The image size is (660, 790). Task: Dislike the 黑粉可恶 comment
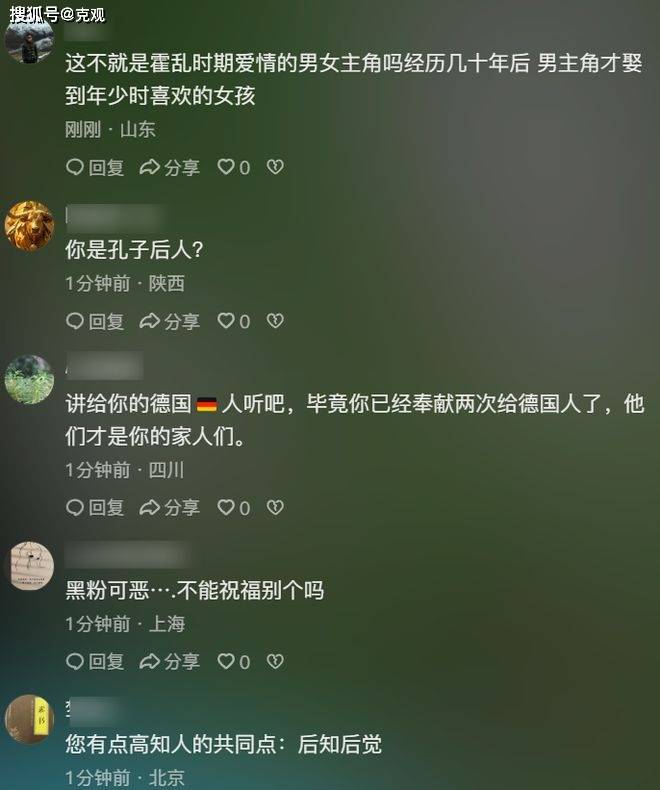tap(276, 661)
